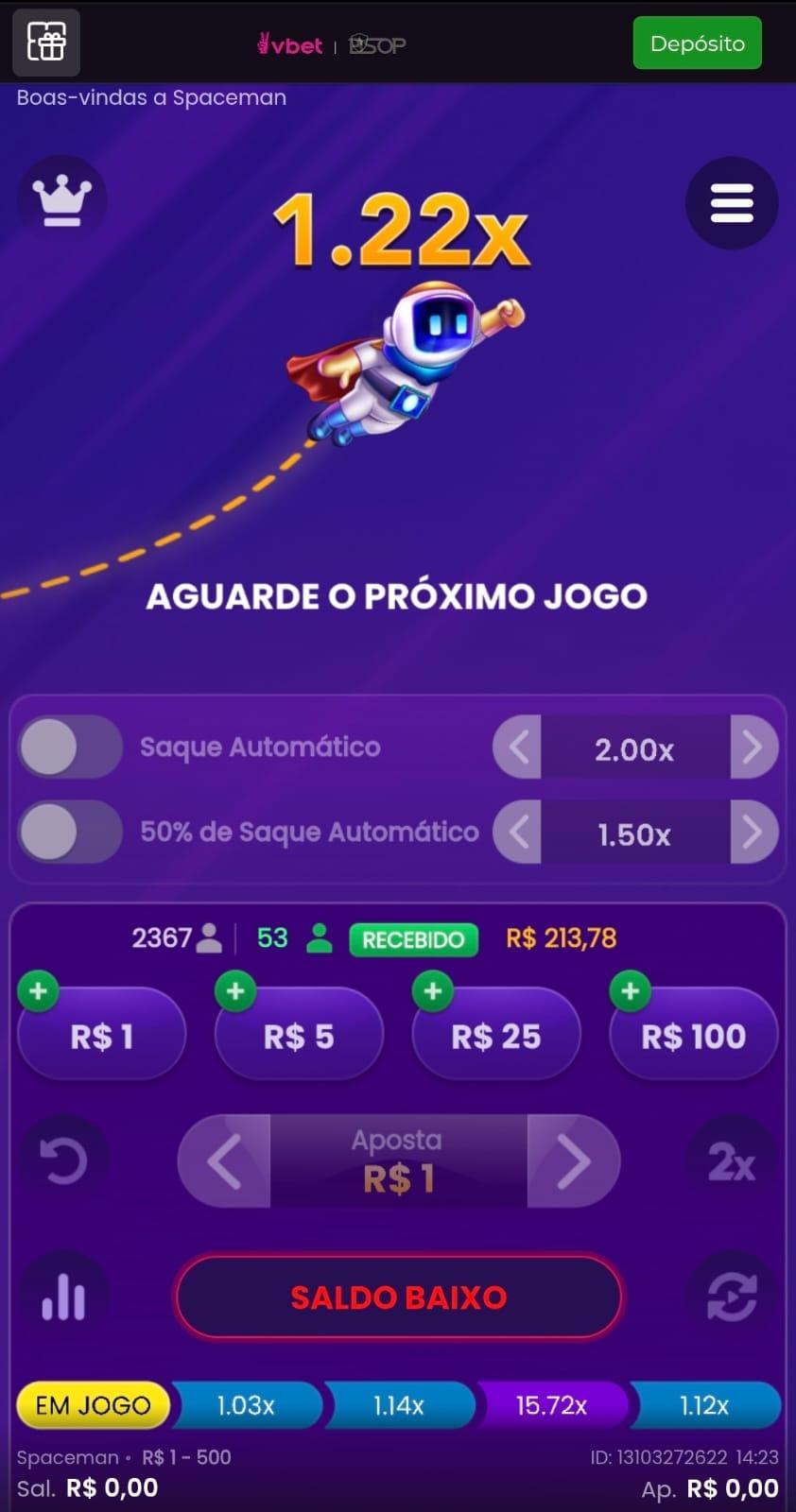Select the 15.72x round in history

coord(554,1405)
